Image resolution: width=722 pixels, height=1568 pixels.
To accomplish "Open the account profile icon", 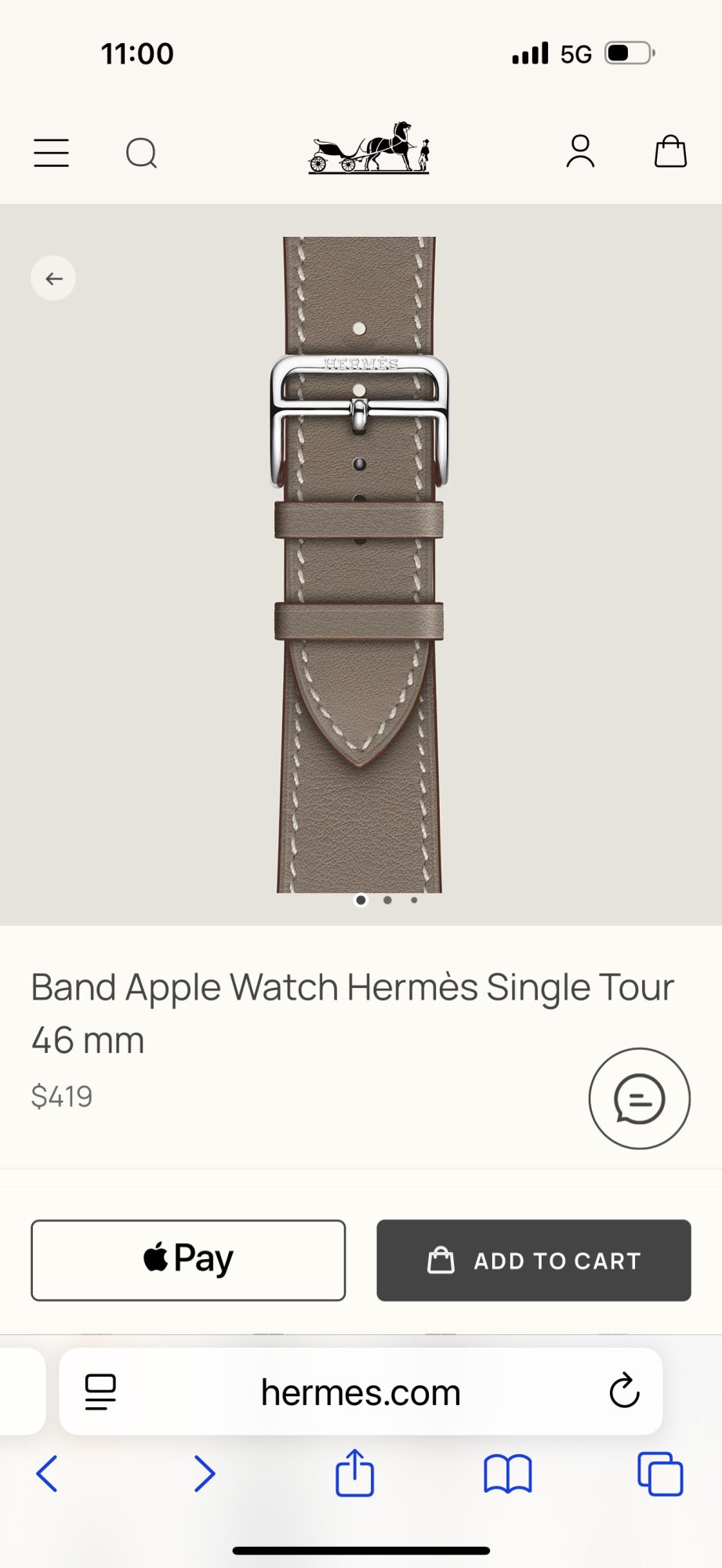I will pos(580,151).
